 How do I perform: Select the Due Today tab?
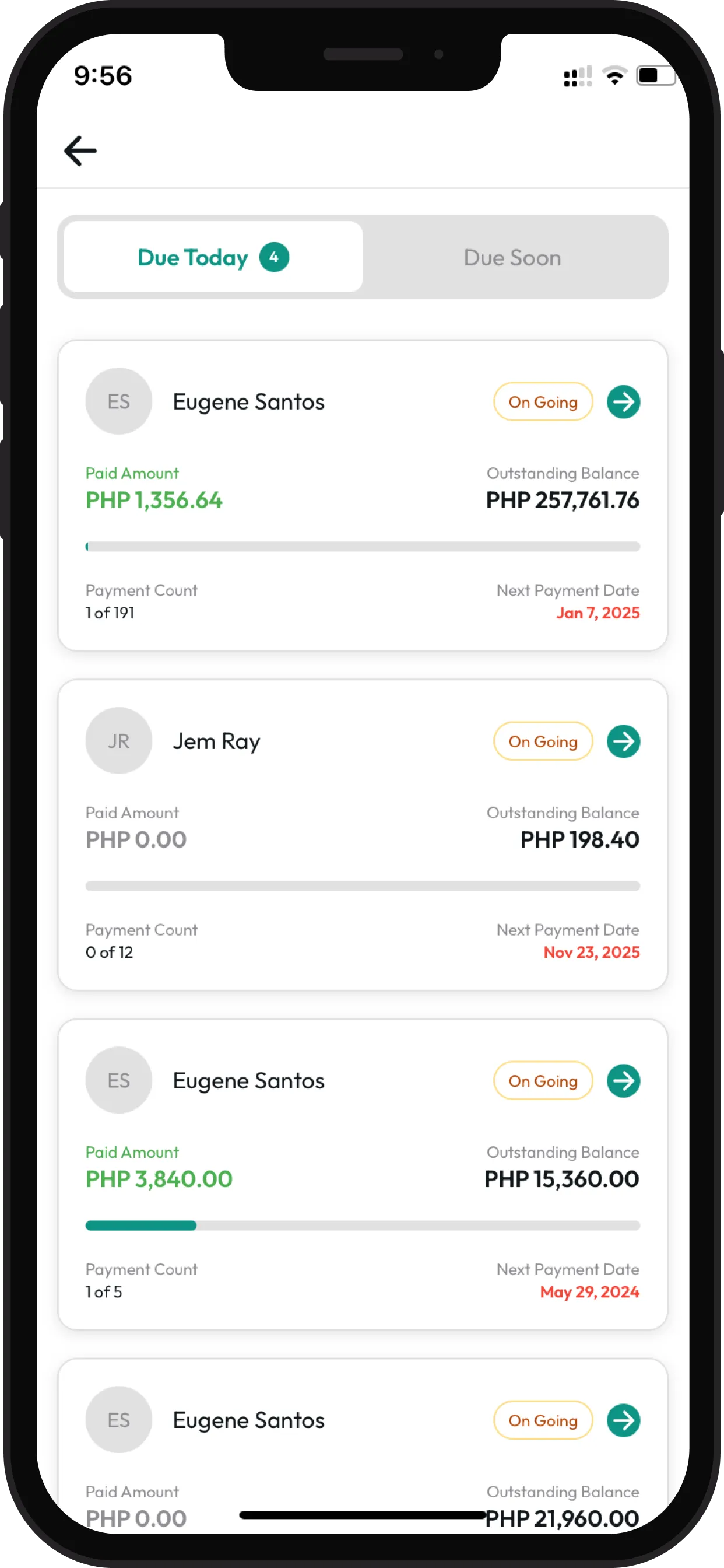(213, 257)
